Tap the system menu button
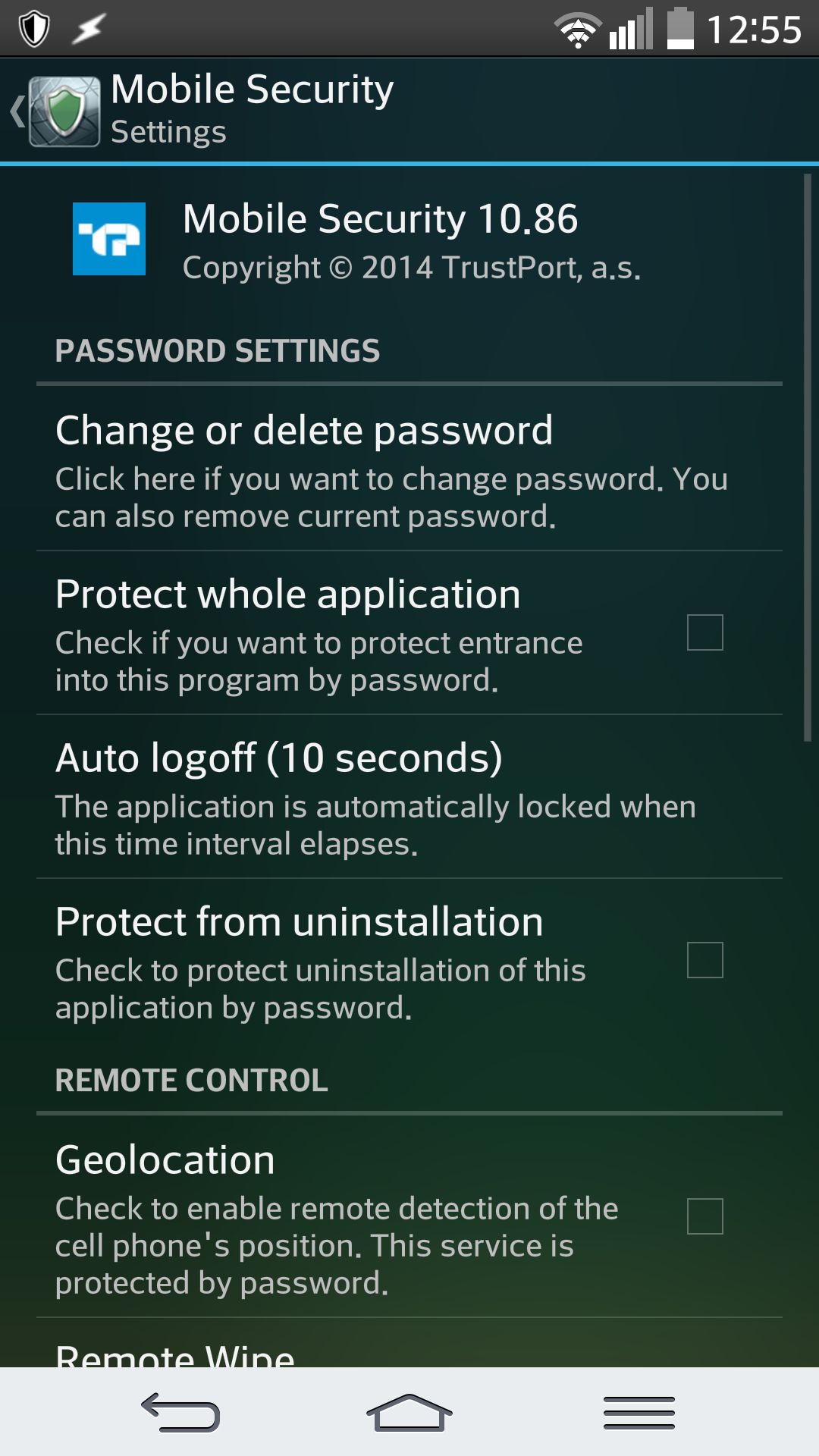The height and width of the screenshot is (1456, 819). (x=639, y=1413)
